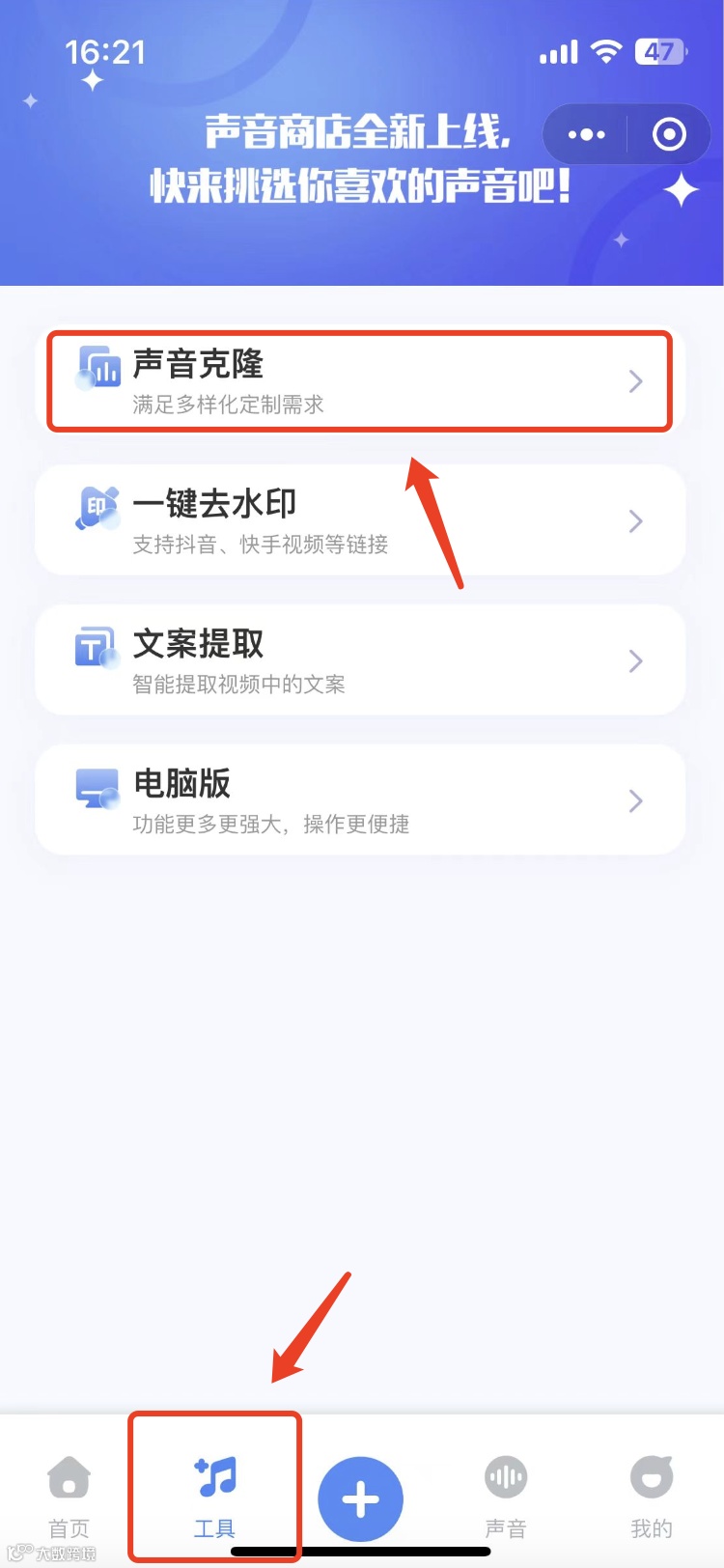Select the 工具 tools music-note icon
The image size is (724, 1568).
[214, 1474]
